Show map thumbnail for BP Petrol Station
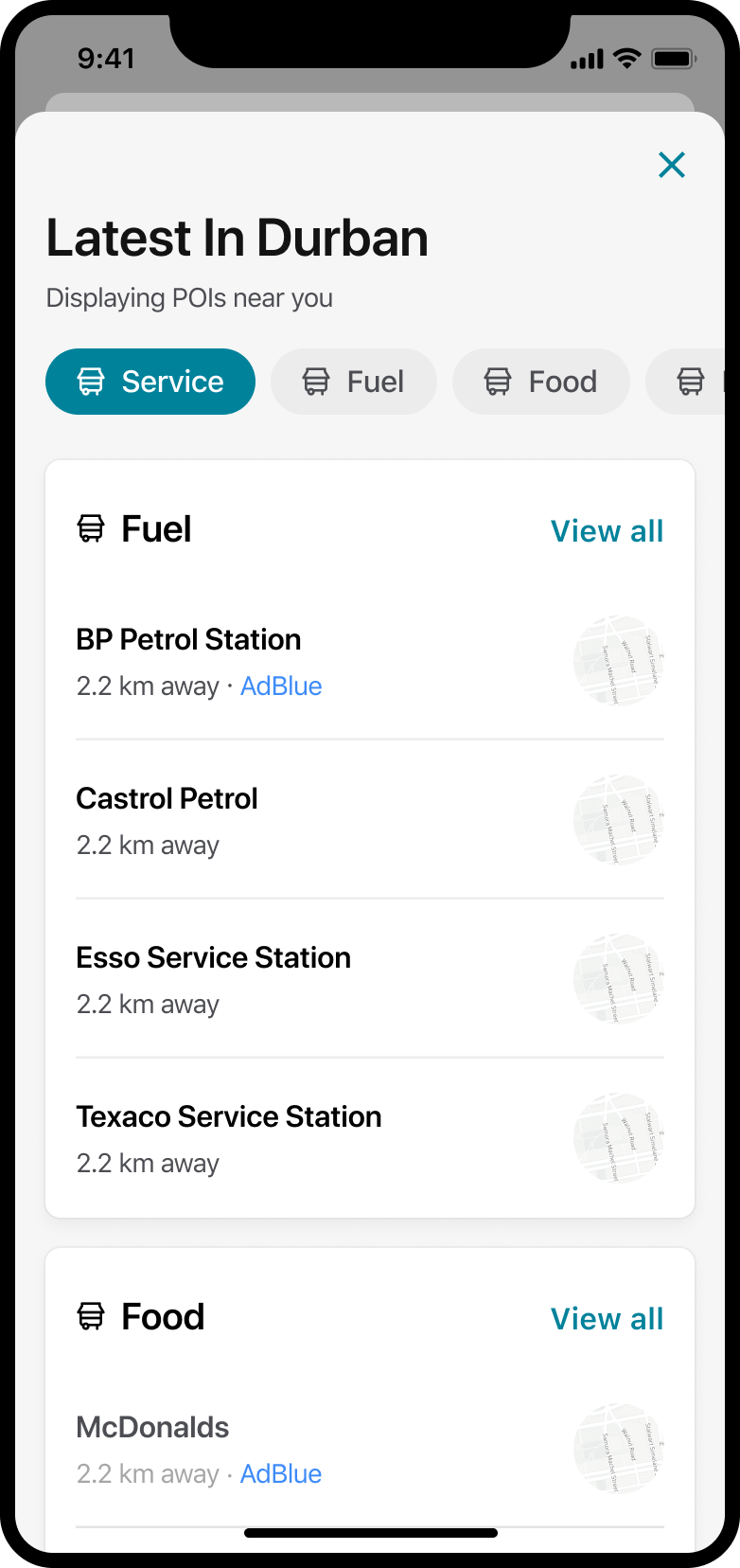 (x=619, y=661)
